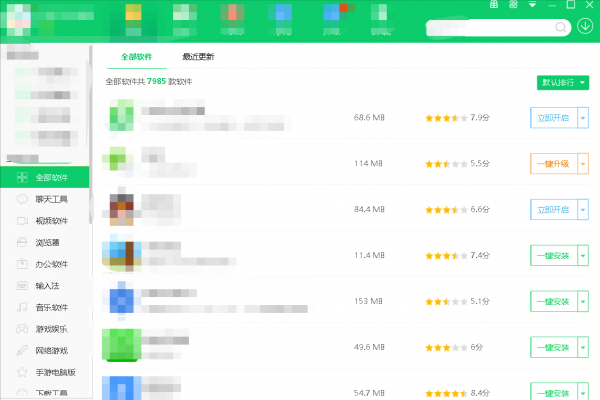Switch to the 最近更新 tab

tap(198, 57)
